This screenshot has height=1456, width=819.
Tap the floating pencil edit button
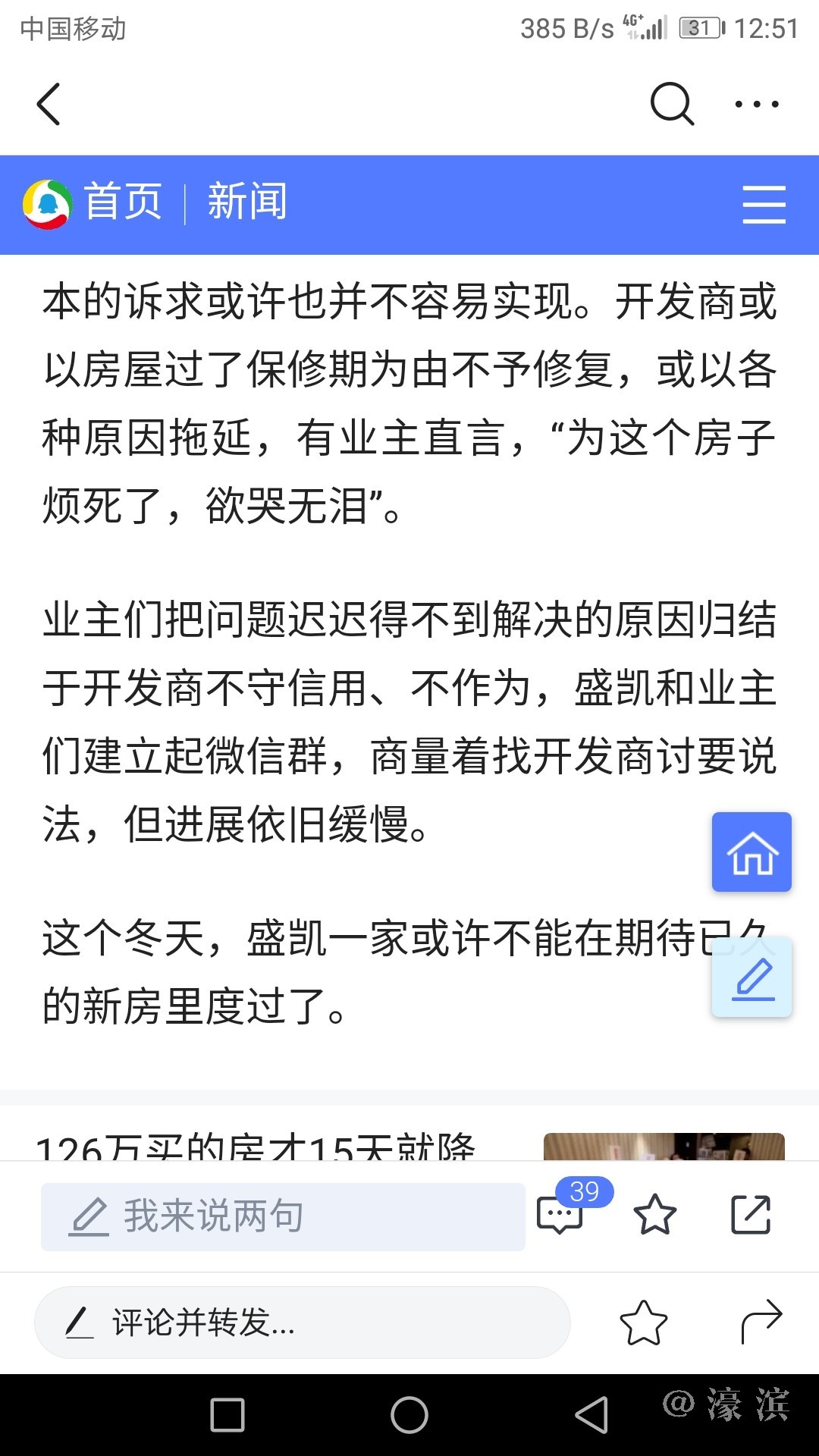tap(752, 977)
